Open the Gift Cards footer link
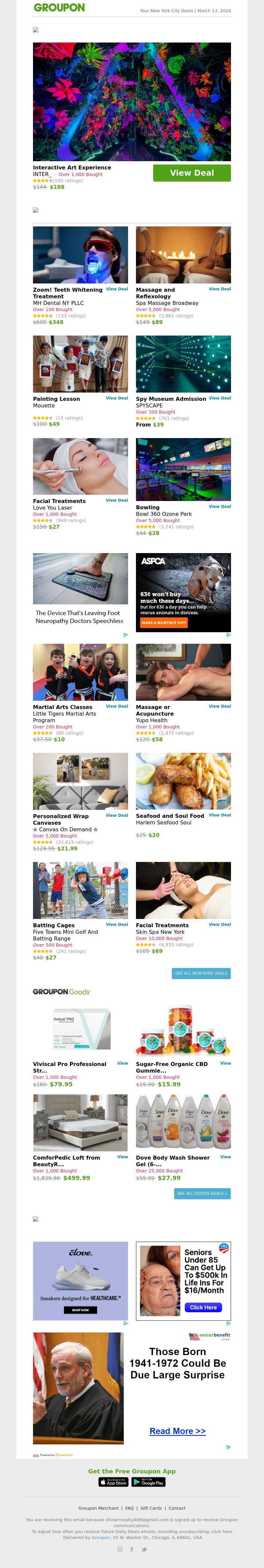This screenshot has width=264, height=1568. tap(151, 1508)
